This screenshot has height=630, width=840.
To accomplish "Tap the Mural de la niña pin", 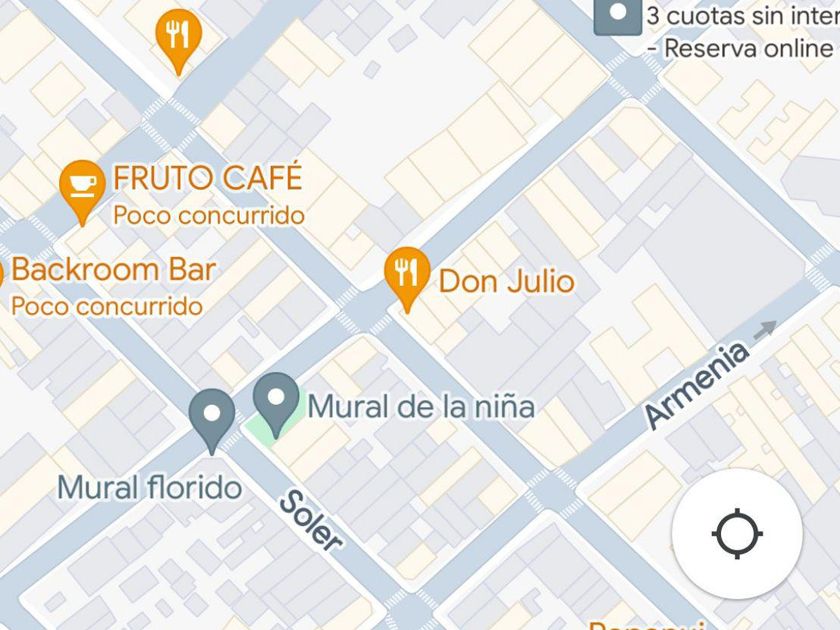I will (x=276, y=400).
